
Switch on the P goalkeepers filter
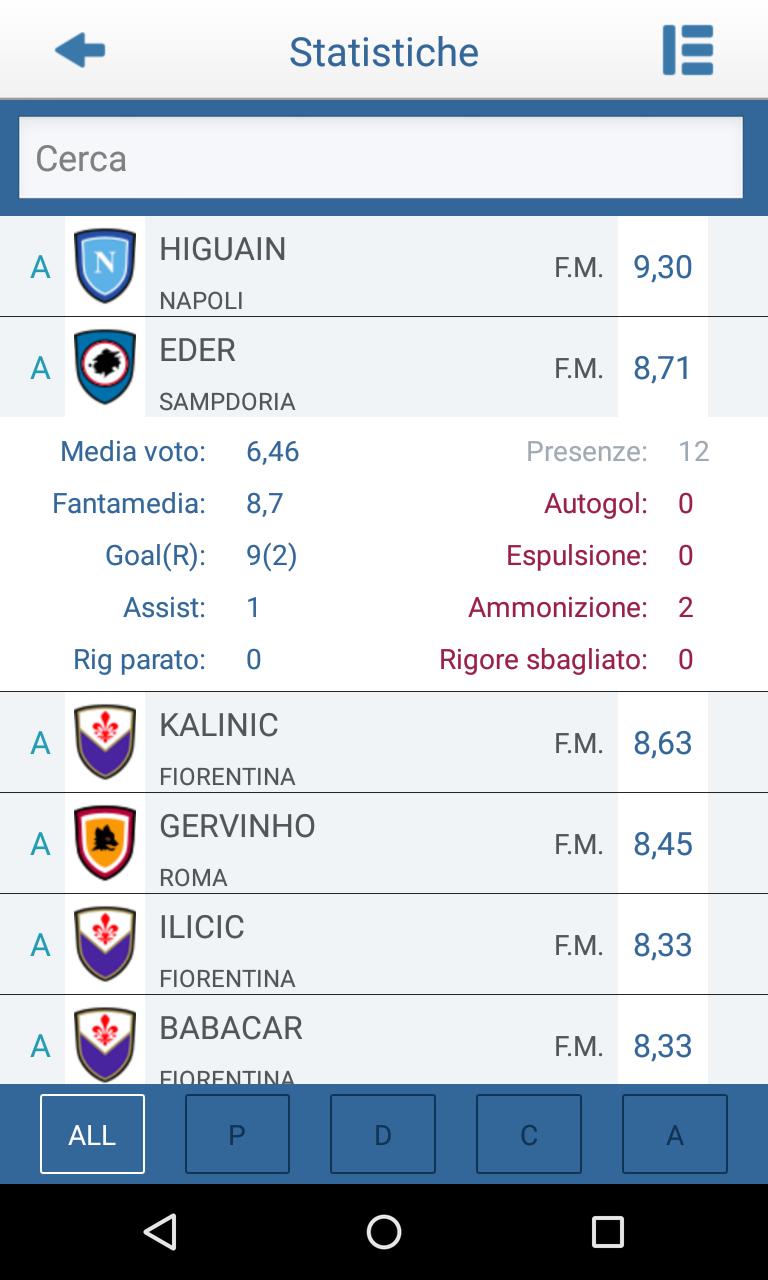tap(237, 1134)
